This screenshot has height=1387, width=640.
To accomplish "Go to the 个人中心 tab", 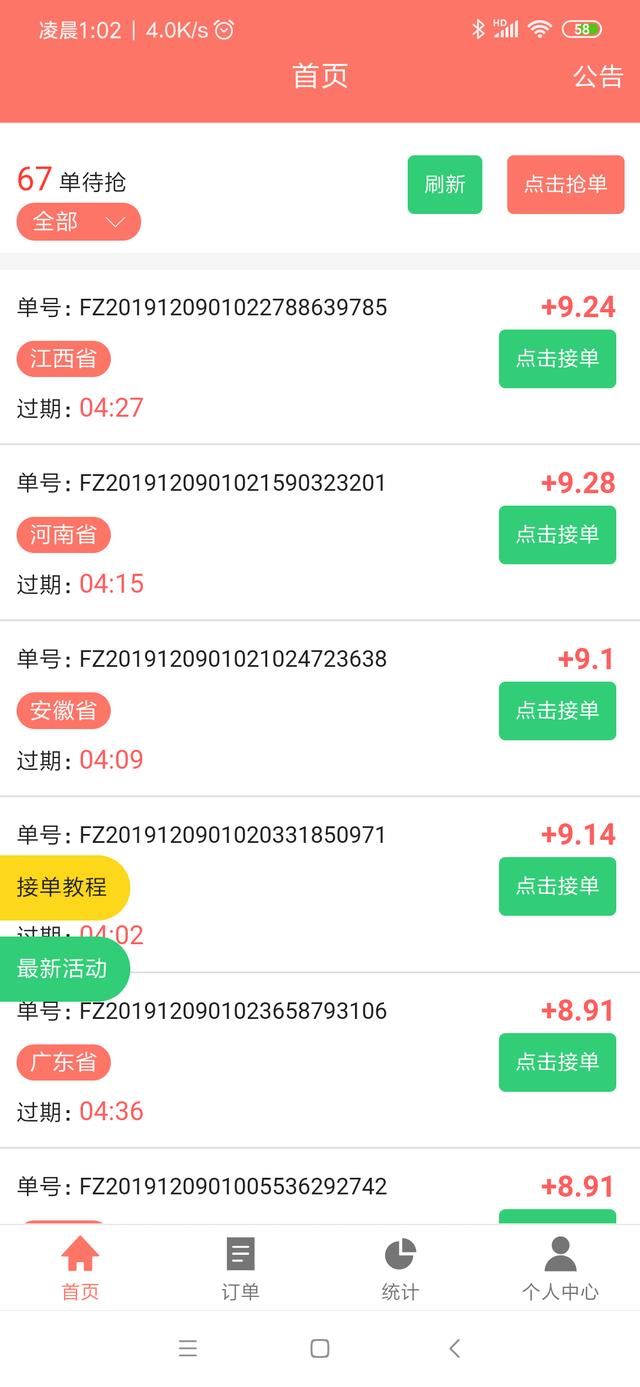I will click(x=560, y=1268).
